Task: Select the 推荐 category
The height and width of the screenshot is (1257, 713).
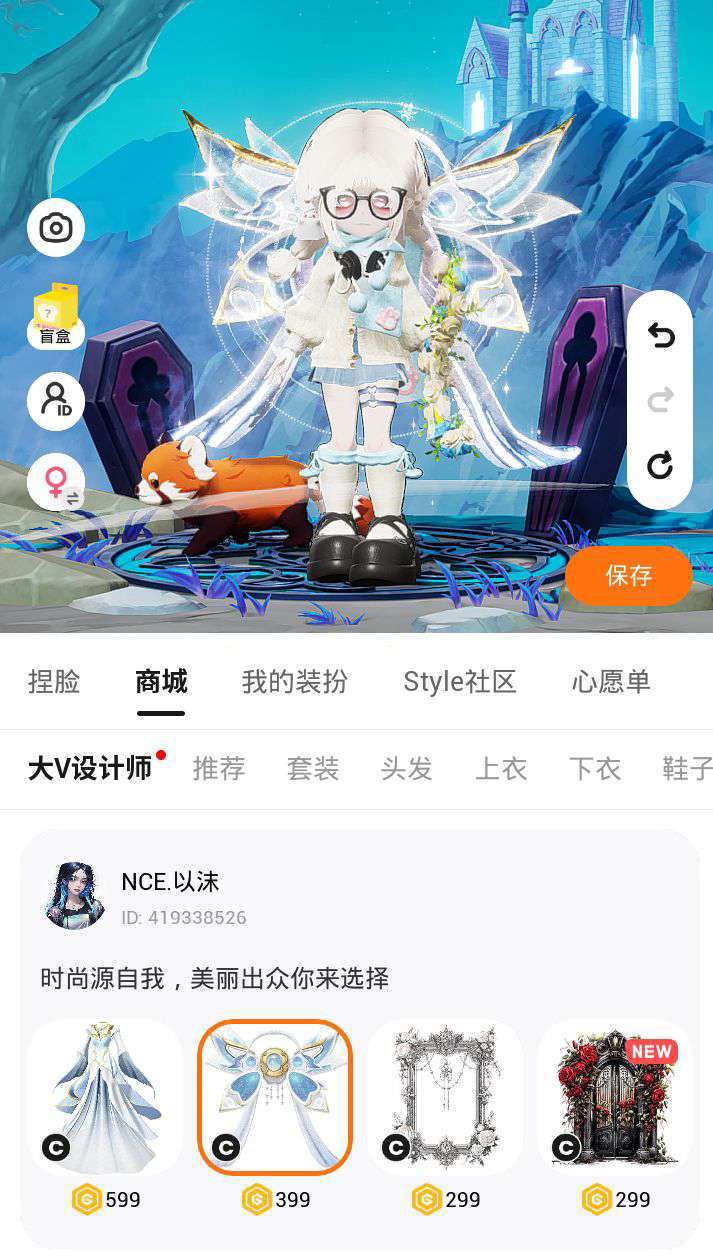Action: (219, 768)
